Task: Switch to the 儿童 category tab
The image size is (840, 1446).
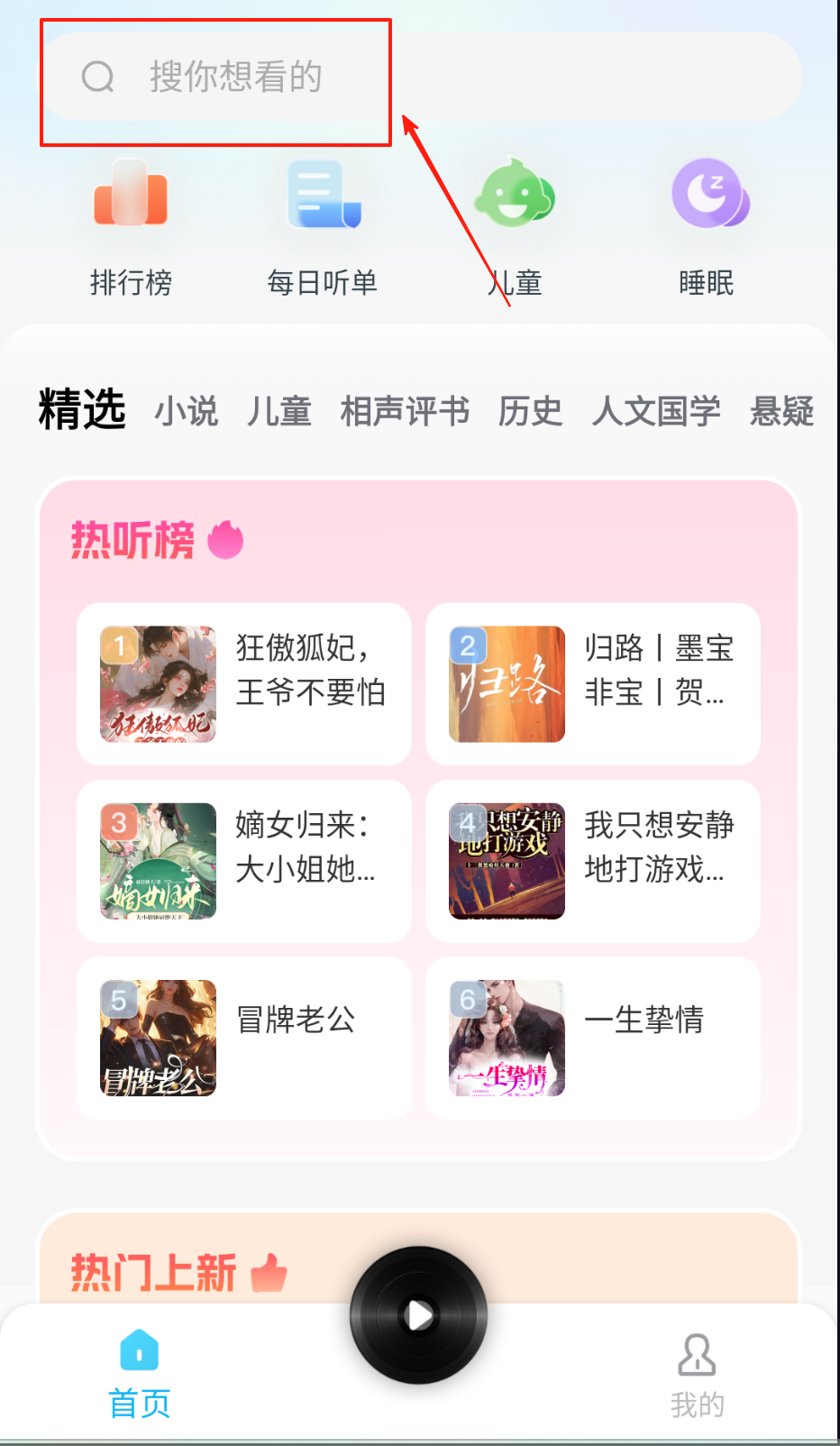Action: (279, 411)
